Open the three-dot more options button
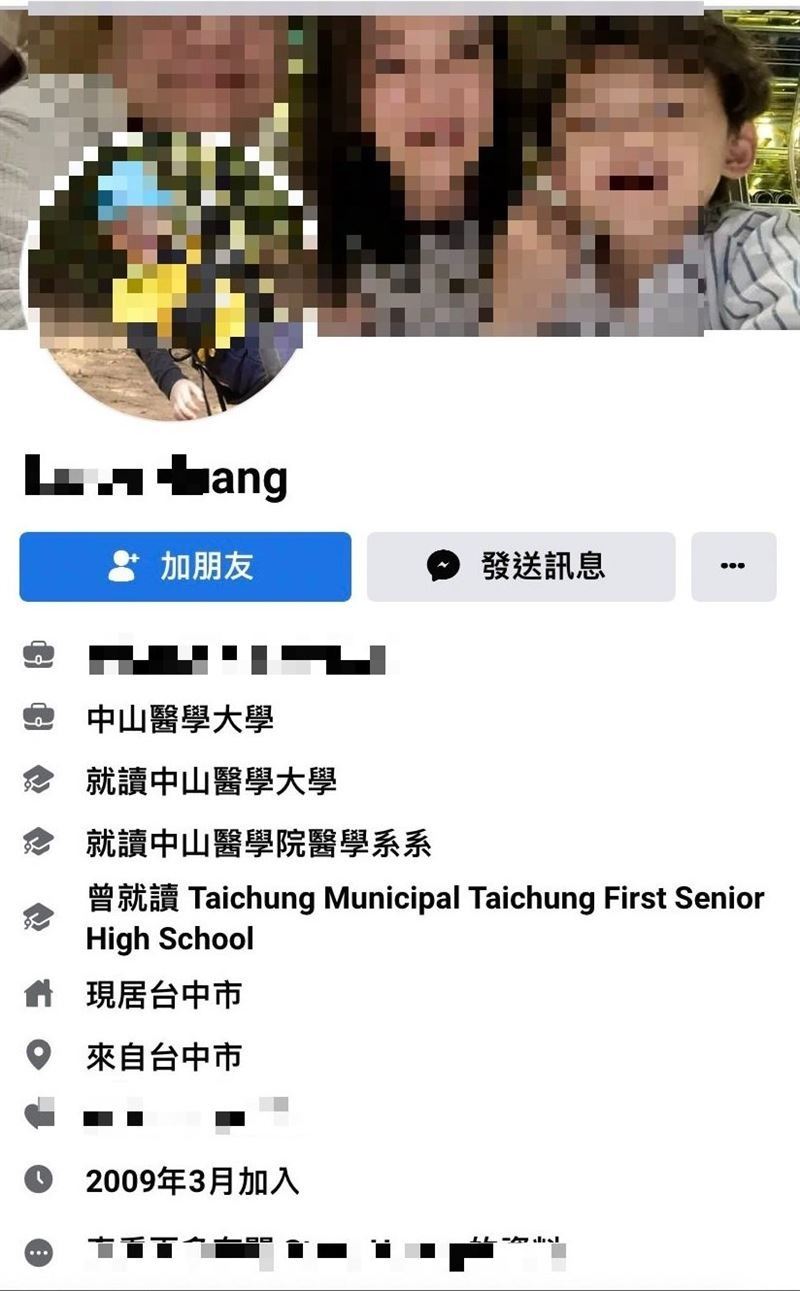Screen dimensions: 800x1291 coord(733,567)
